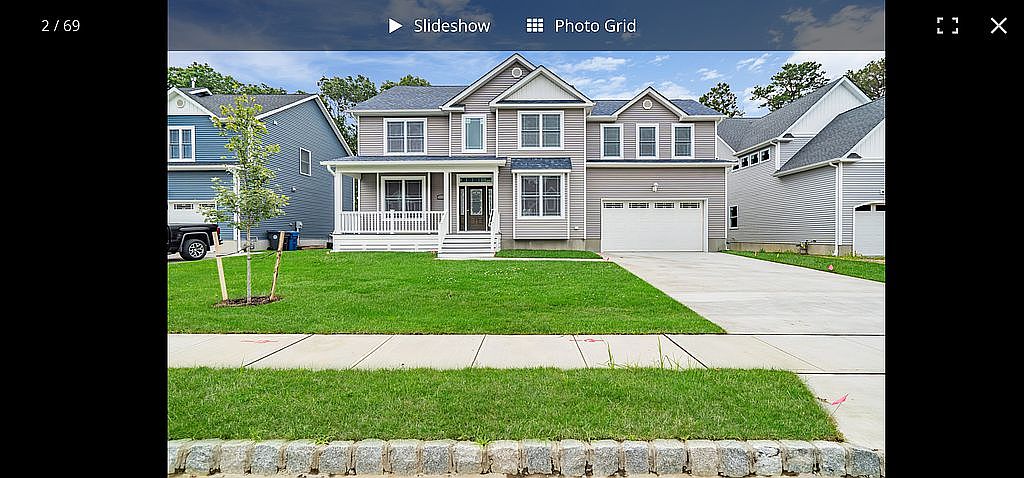
Task: Enter fullscreen mode
Action: click(947, 26)
